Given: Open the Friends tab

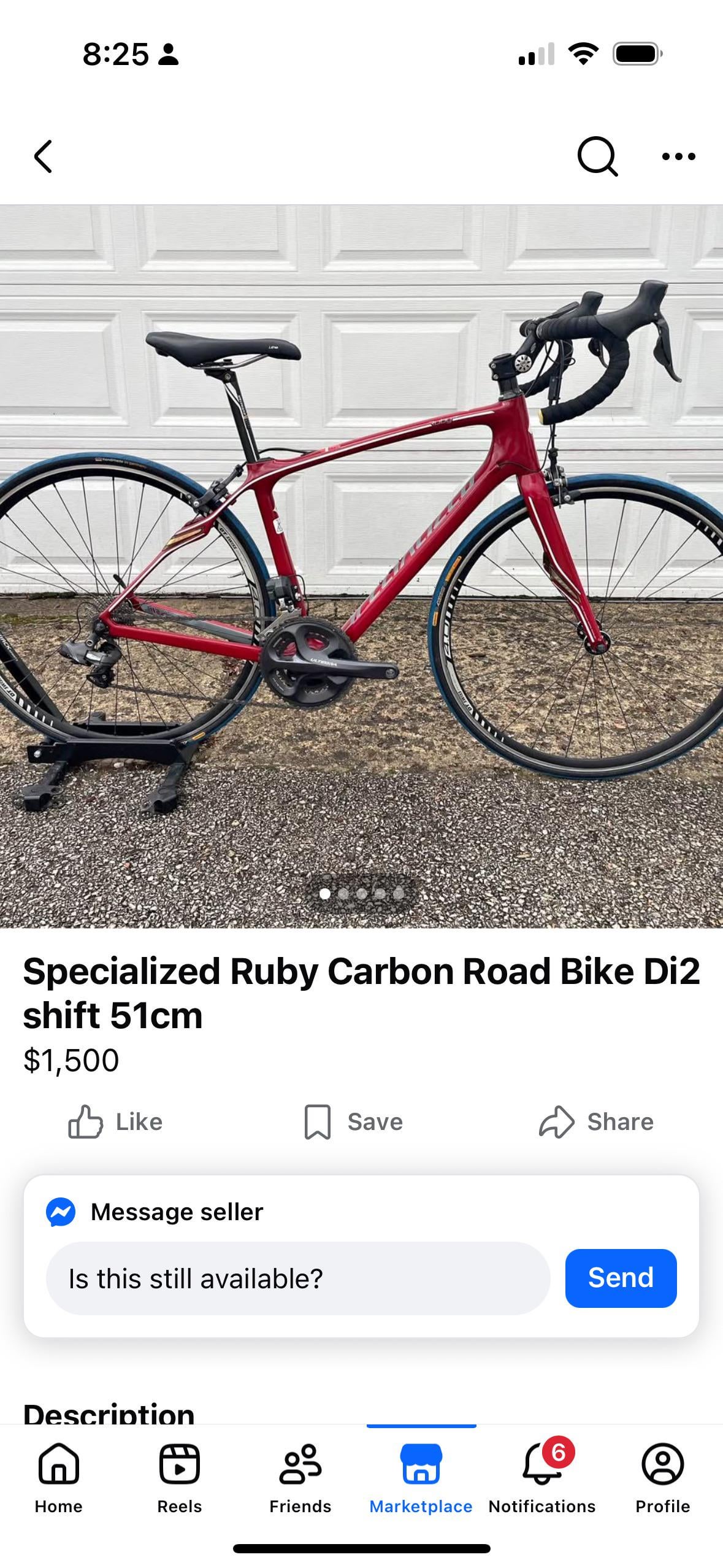Looking at the screenshot, I should (x=300, y=1477).
